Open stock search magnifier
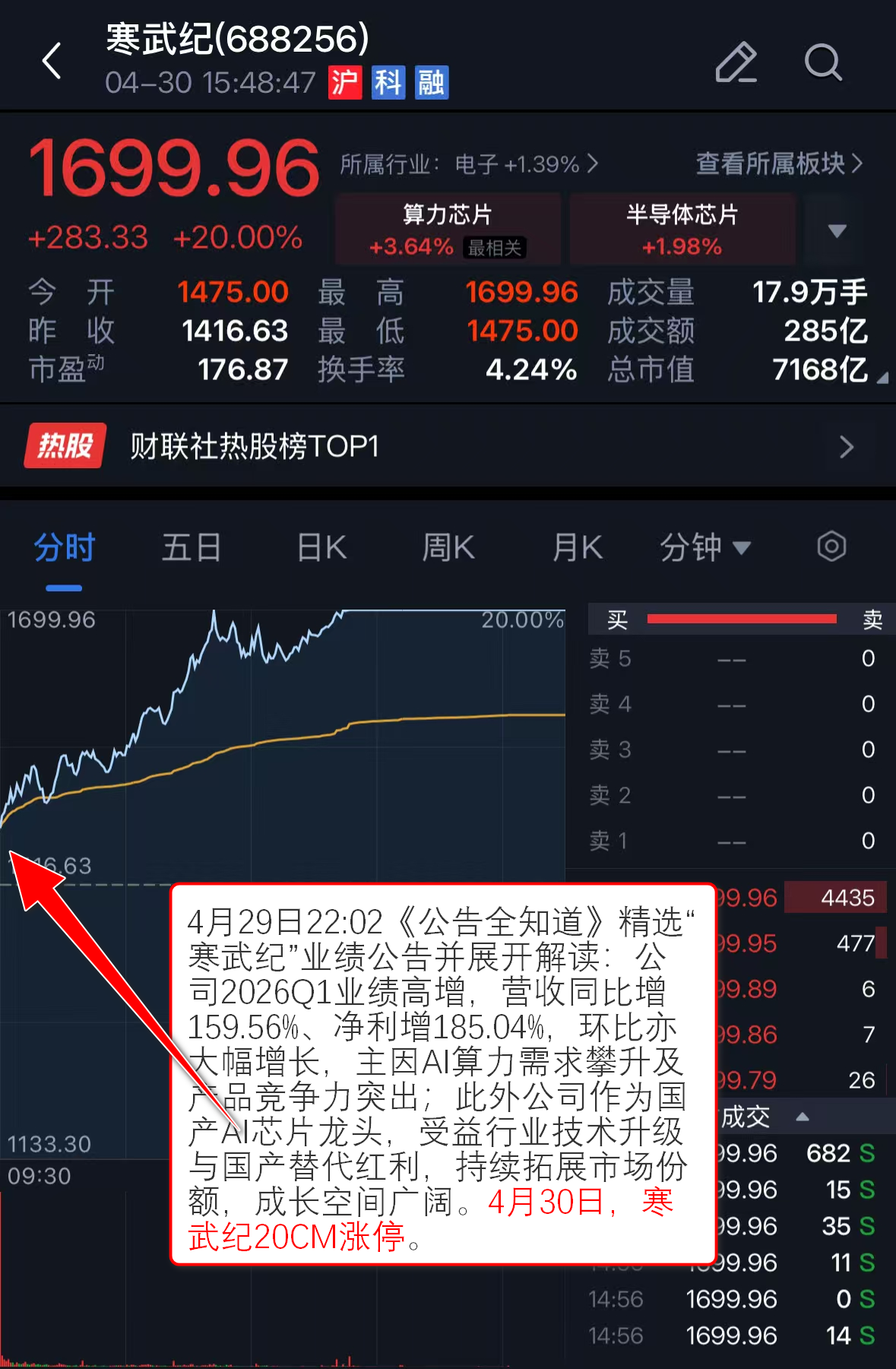Image resolution: width=896 pixels, height=1369 pixels. (x=823, y=62)
